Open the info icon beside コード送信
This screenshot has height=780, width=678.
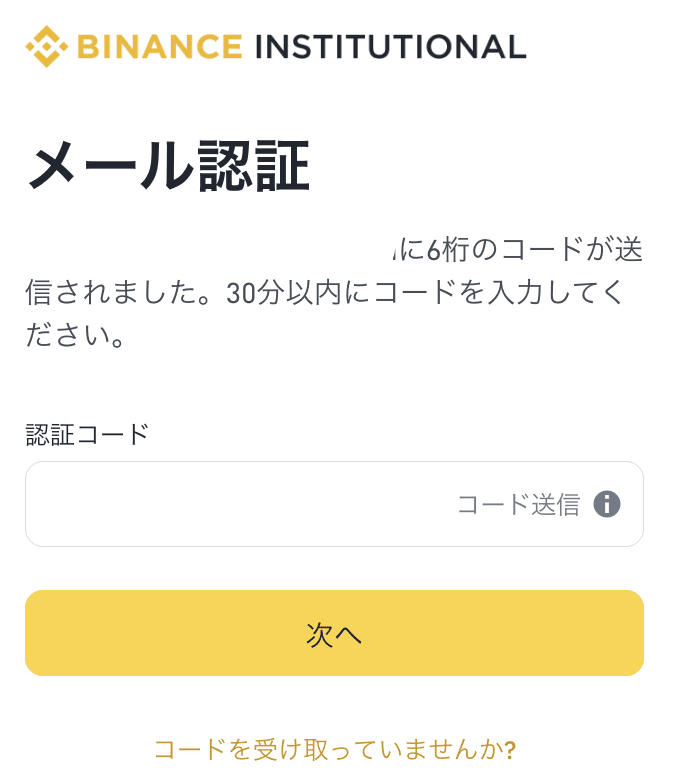pos(607,504)
